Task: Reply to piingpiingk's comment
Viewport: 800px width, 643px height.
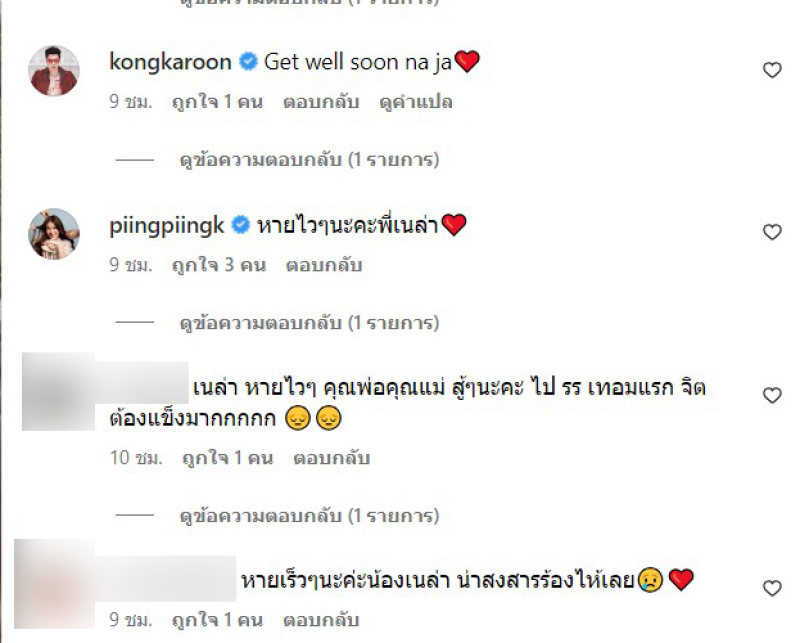Action: click(x=324, y=266)
